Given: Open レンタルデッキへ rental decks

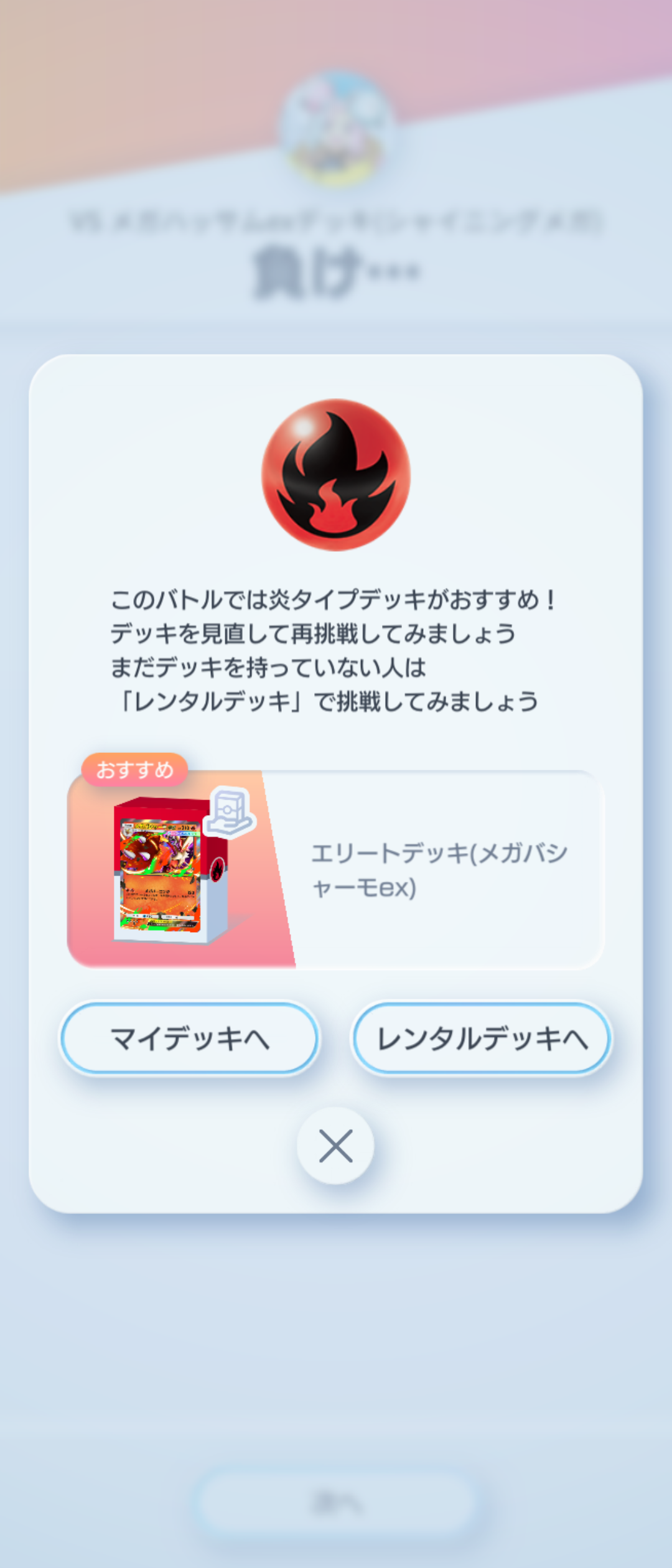Looking at the screenshot, I should tap(482, 1038).
